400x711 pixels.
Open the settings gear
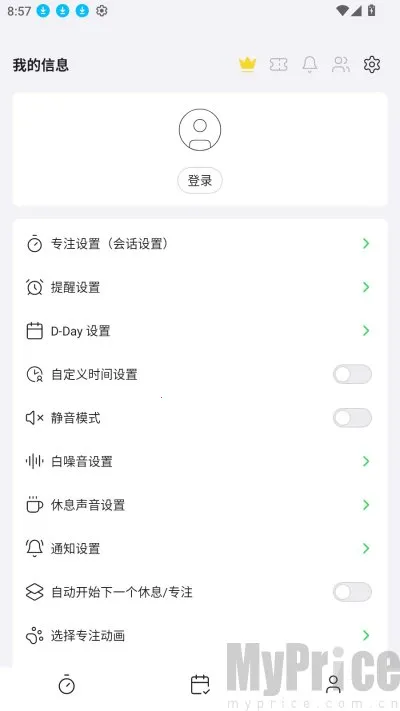[x=372, y=64]
